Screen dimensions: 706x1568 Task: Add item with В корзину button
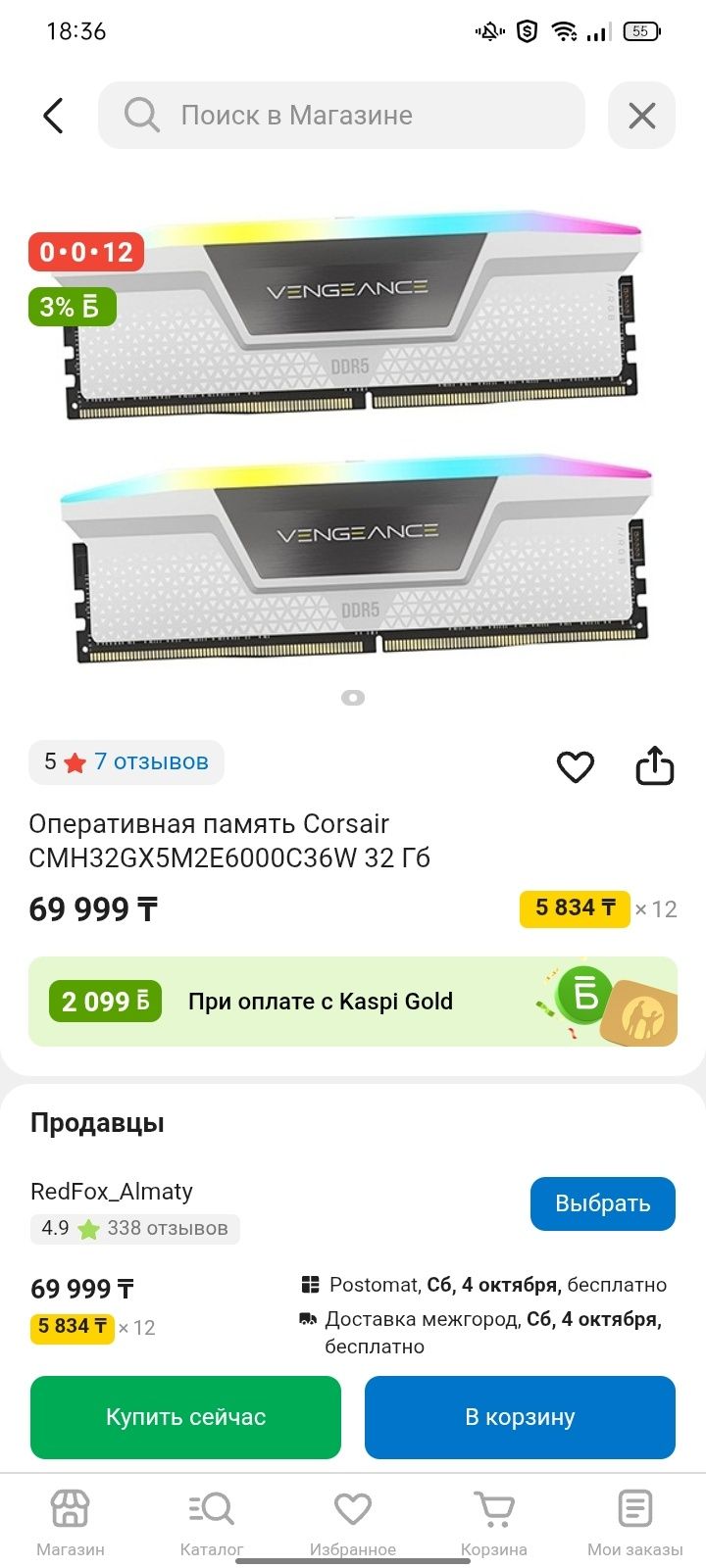520,1417
